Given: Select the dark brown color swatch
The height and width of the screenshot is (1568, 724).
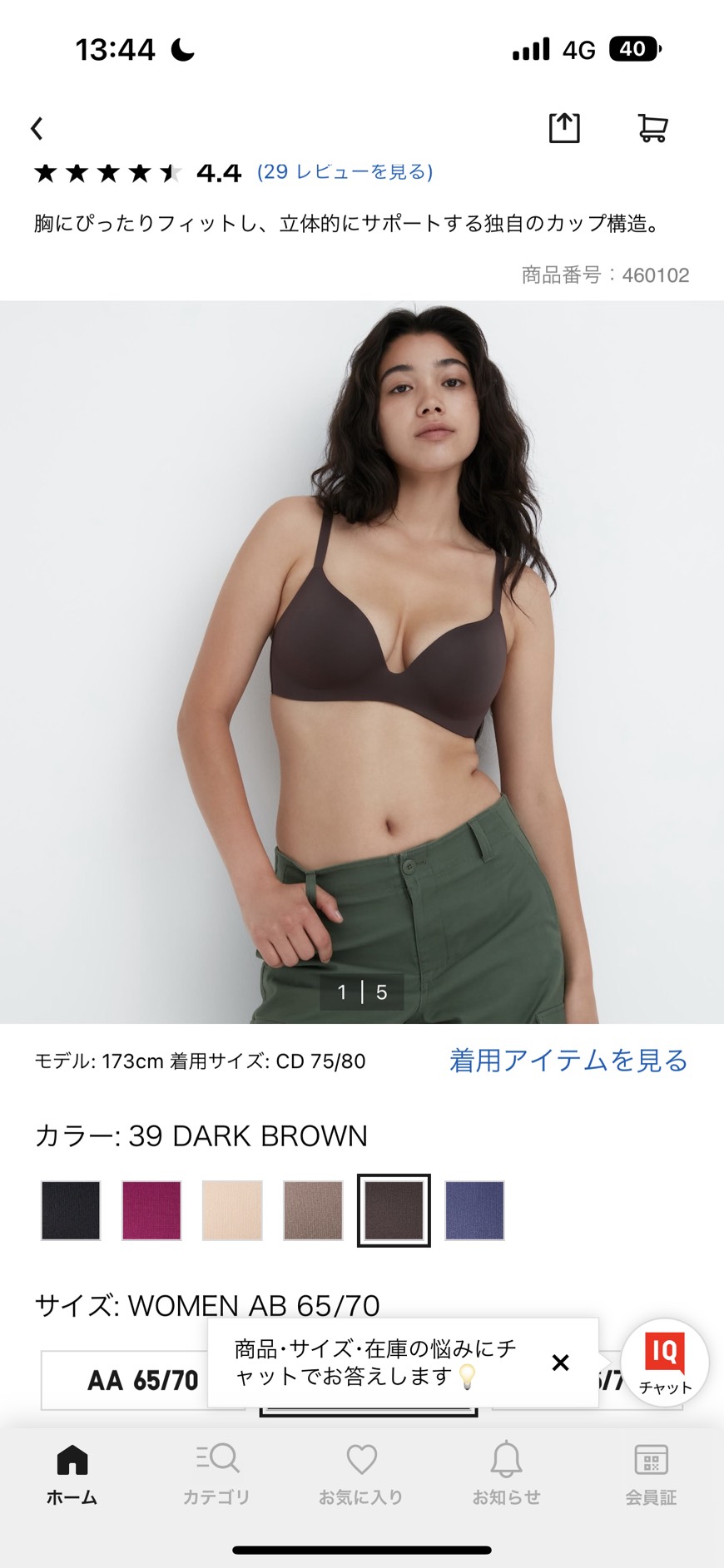Looking at the screenshot, I should pos(394,1210).
